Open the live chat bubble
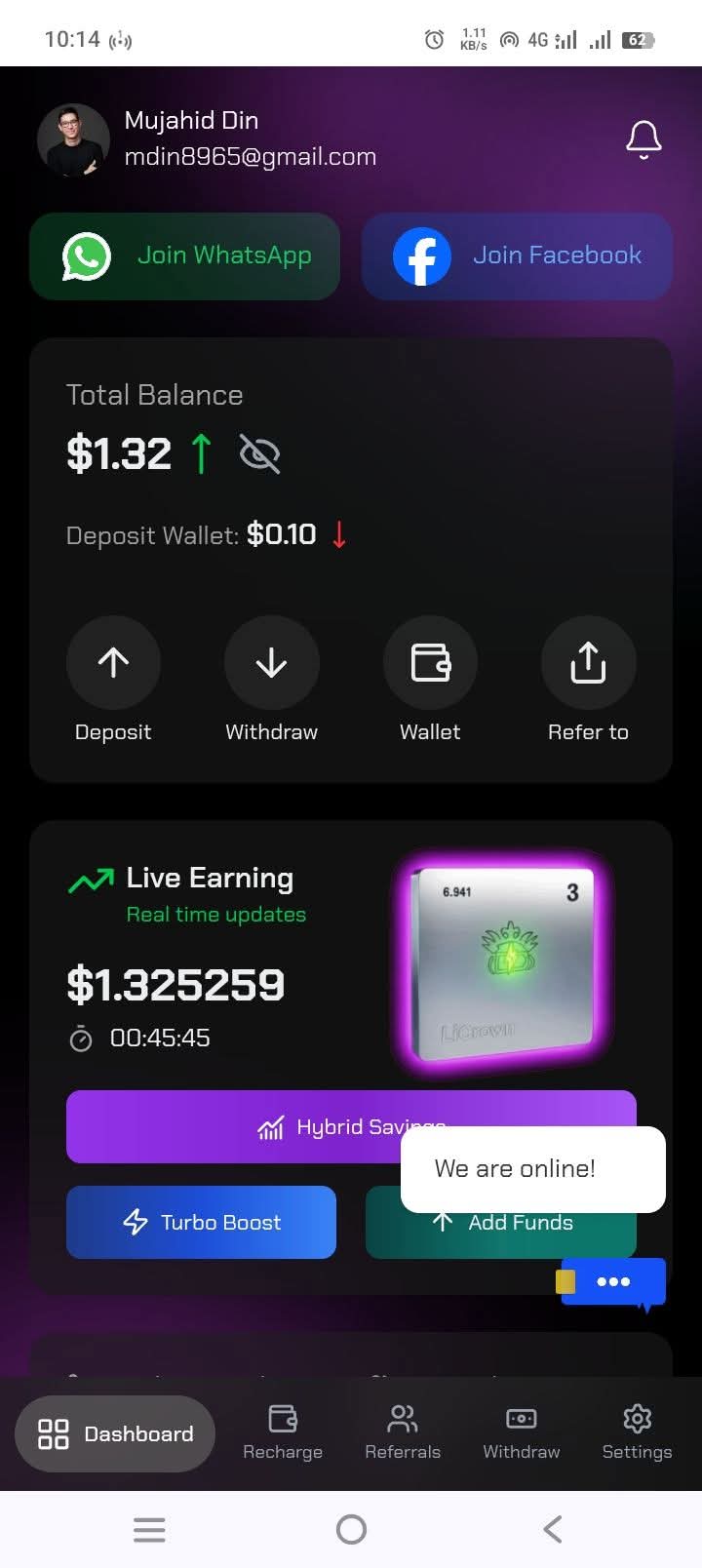This screenshot has width=702, height=1568. pyautogui.click(x=613, y=1281)
